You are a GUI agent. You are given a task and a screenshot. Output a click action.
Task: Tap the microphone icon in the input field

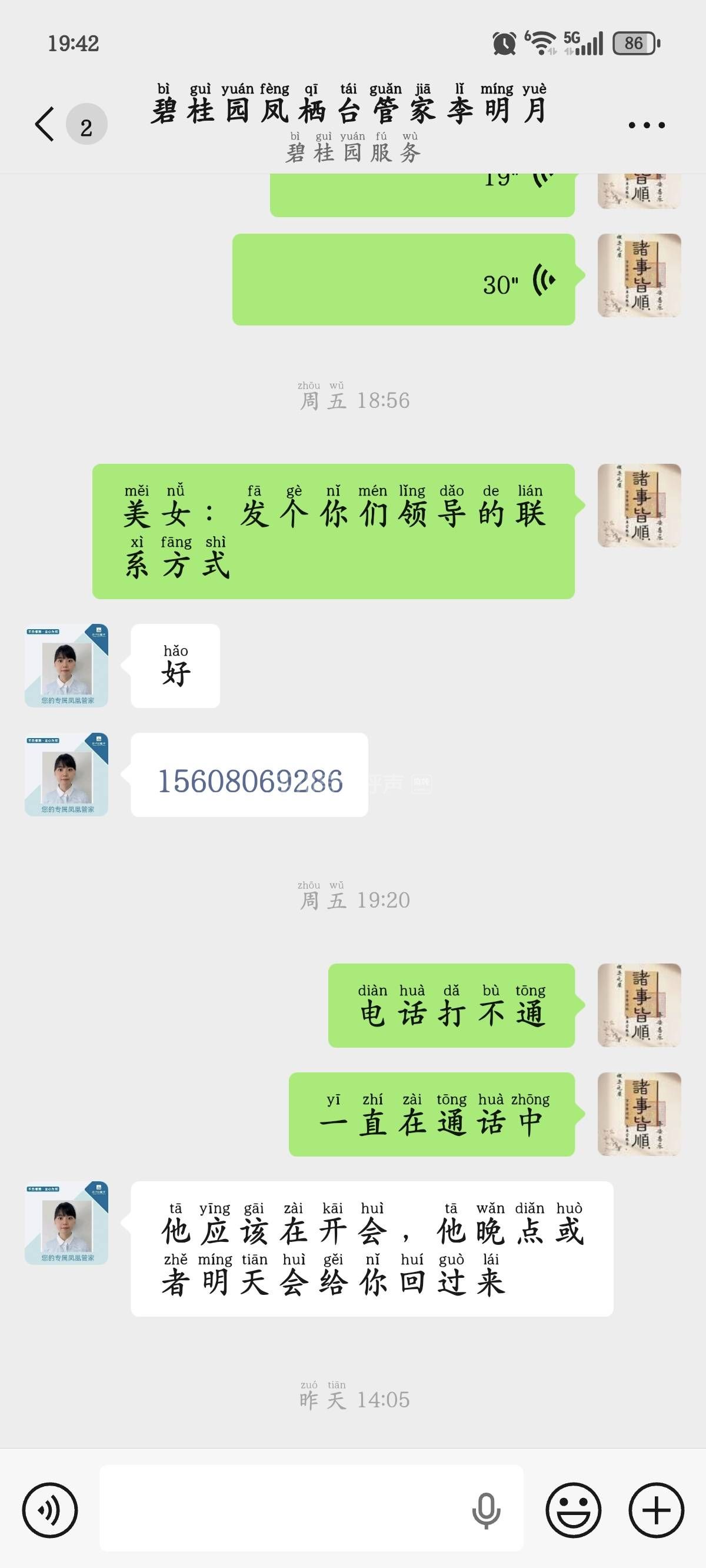pyautogui.click(x=486, y=1510)
